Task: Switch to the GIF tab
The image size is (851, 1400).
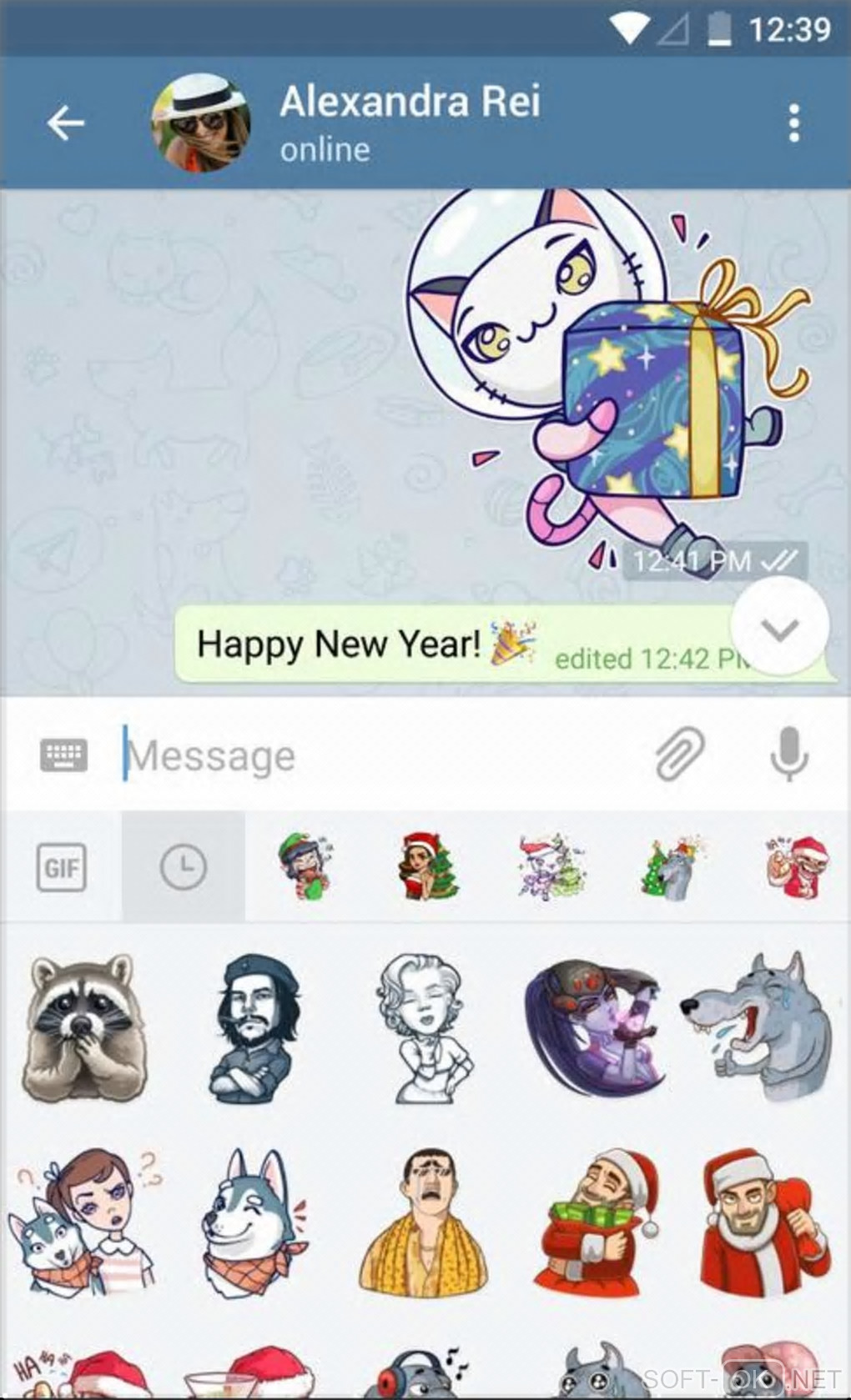Action: [62, 867]
